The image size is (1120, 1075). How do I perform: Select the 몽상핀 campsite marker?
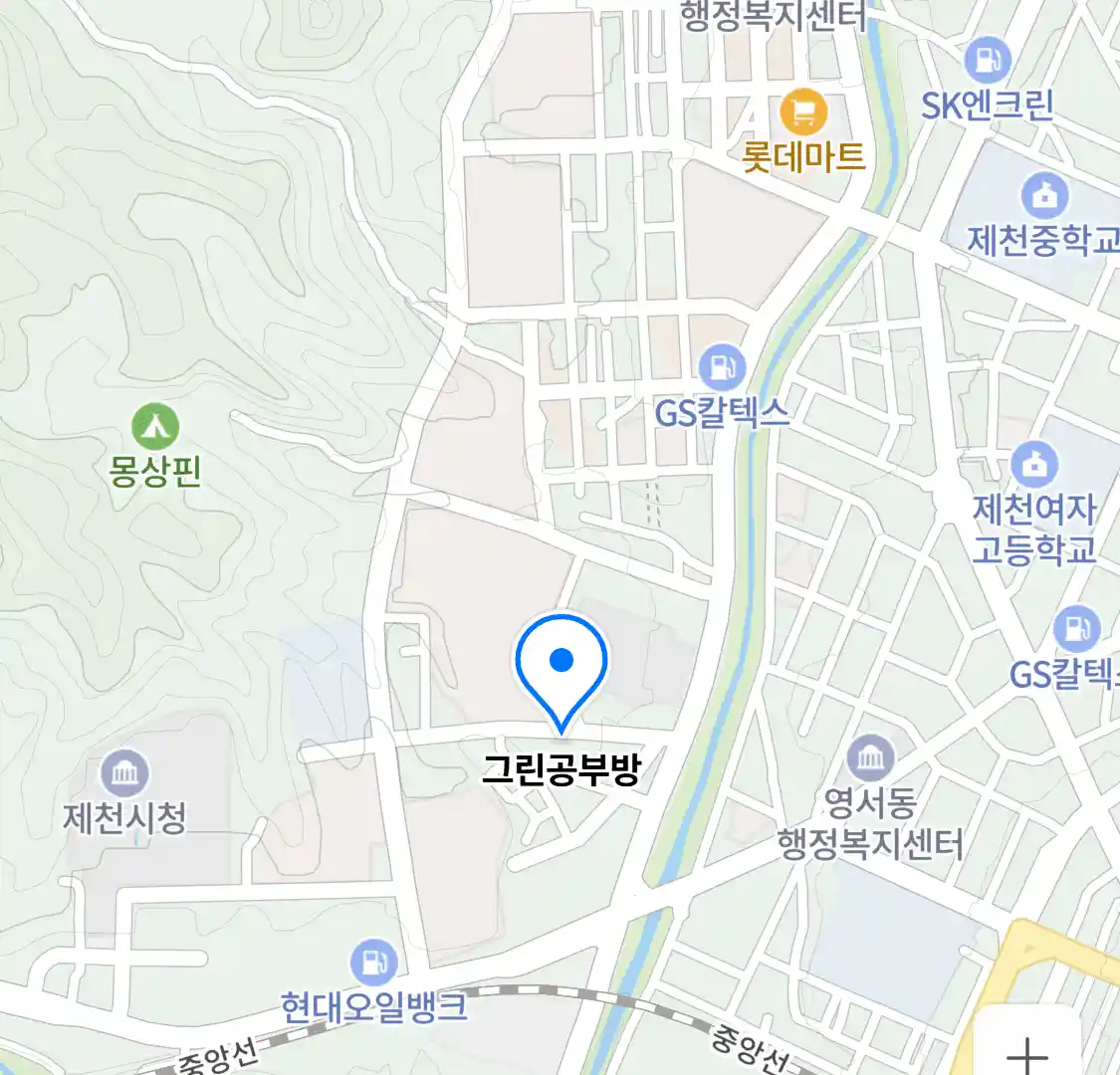tap(155, 428)
